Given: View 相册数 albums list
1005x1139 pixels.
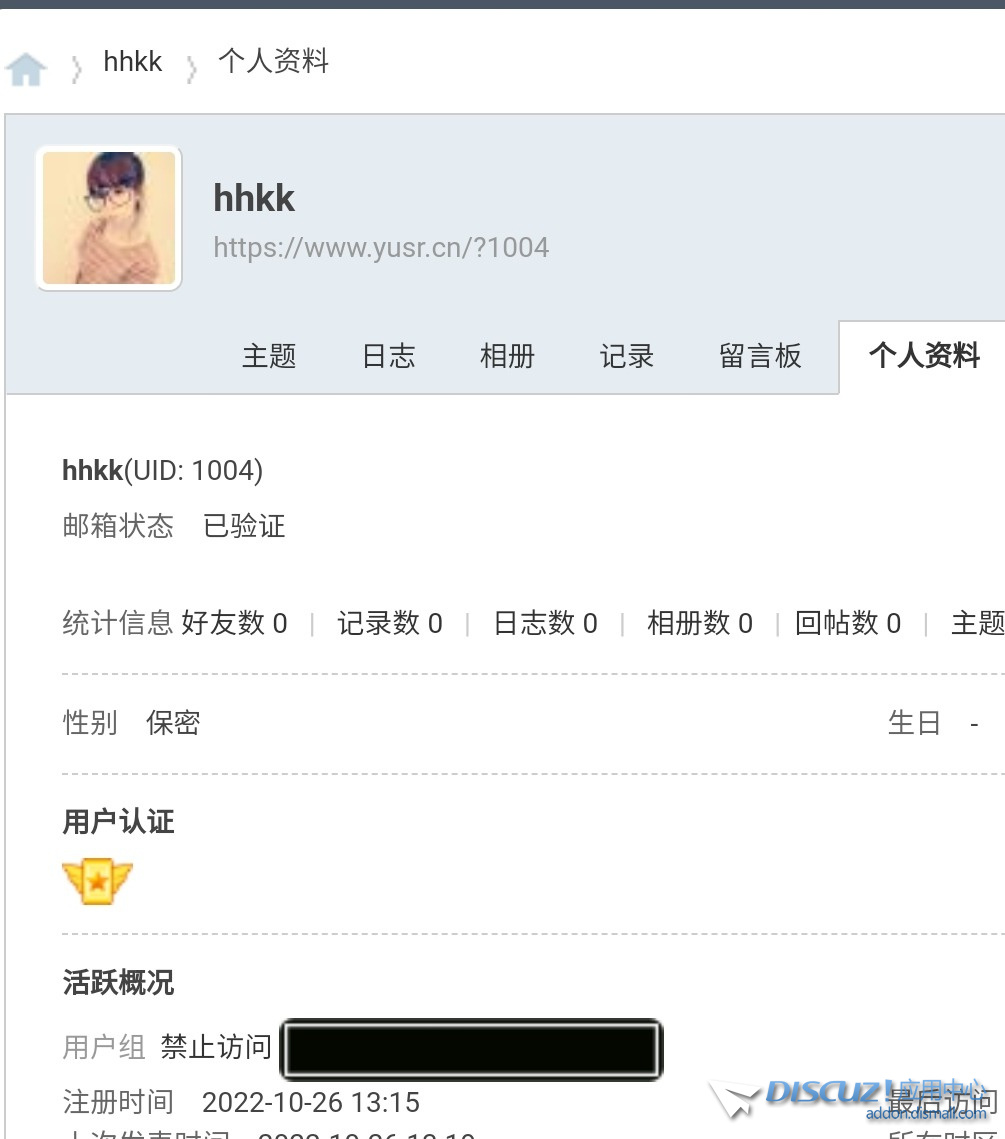Looking at the screenshot, I should tap(699, 624).
